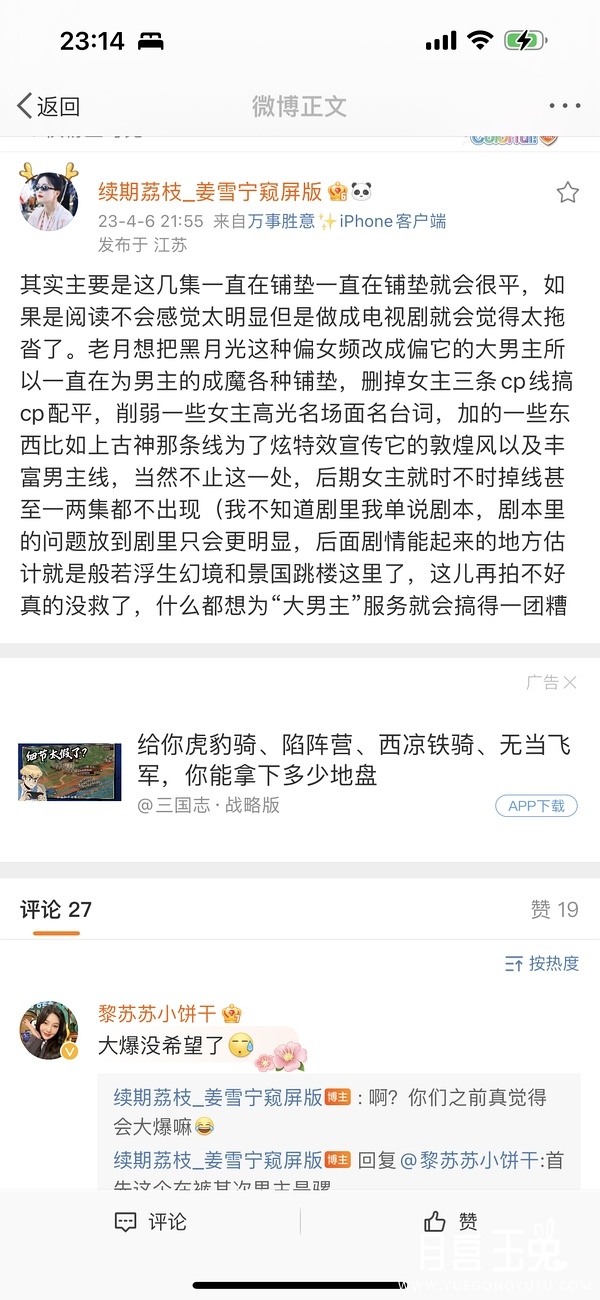The image size is (600, 1300).
Task: Go back with the 返回 button
Action: [48, 106]
